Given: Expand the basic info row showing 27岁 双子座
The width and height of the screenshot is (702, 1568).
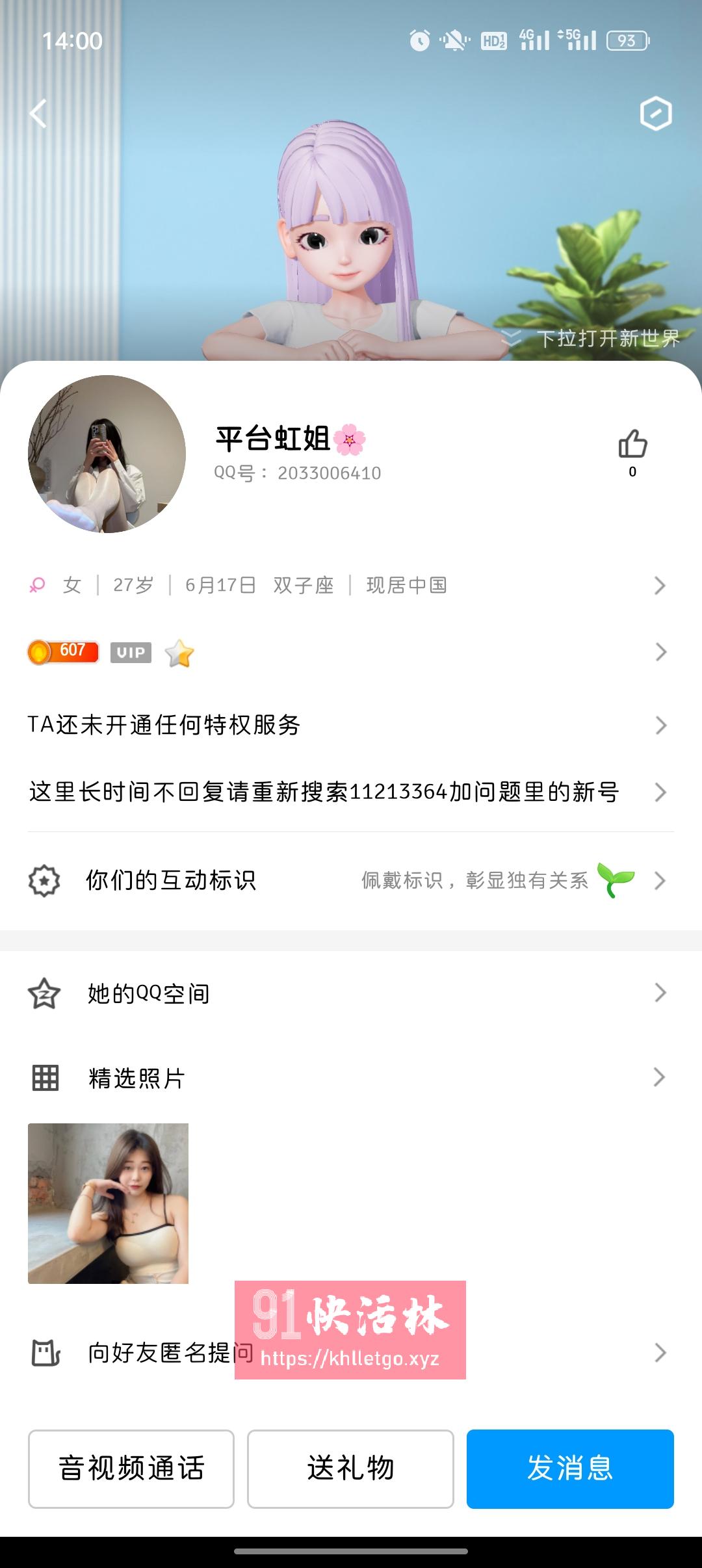Looking at the screenshot, I should pyautogui.click(x=351, y=584).
